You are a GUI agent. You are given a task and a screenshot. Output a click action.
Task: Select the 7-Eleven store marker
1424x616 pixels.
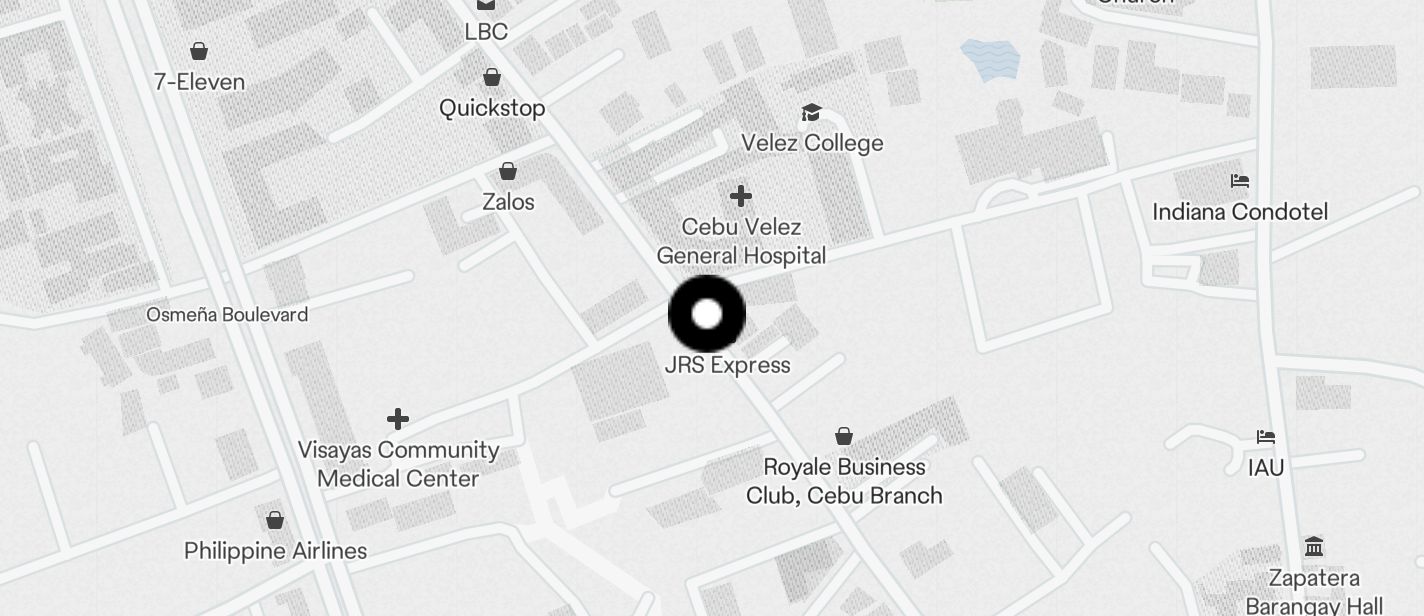click(x=199, y=51)
